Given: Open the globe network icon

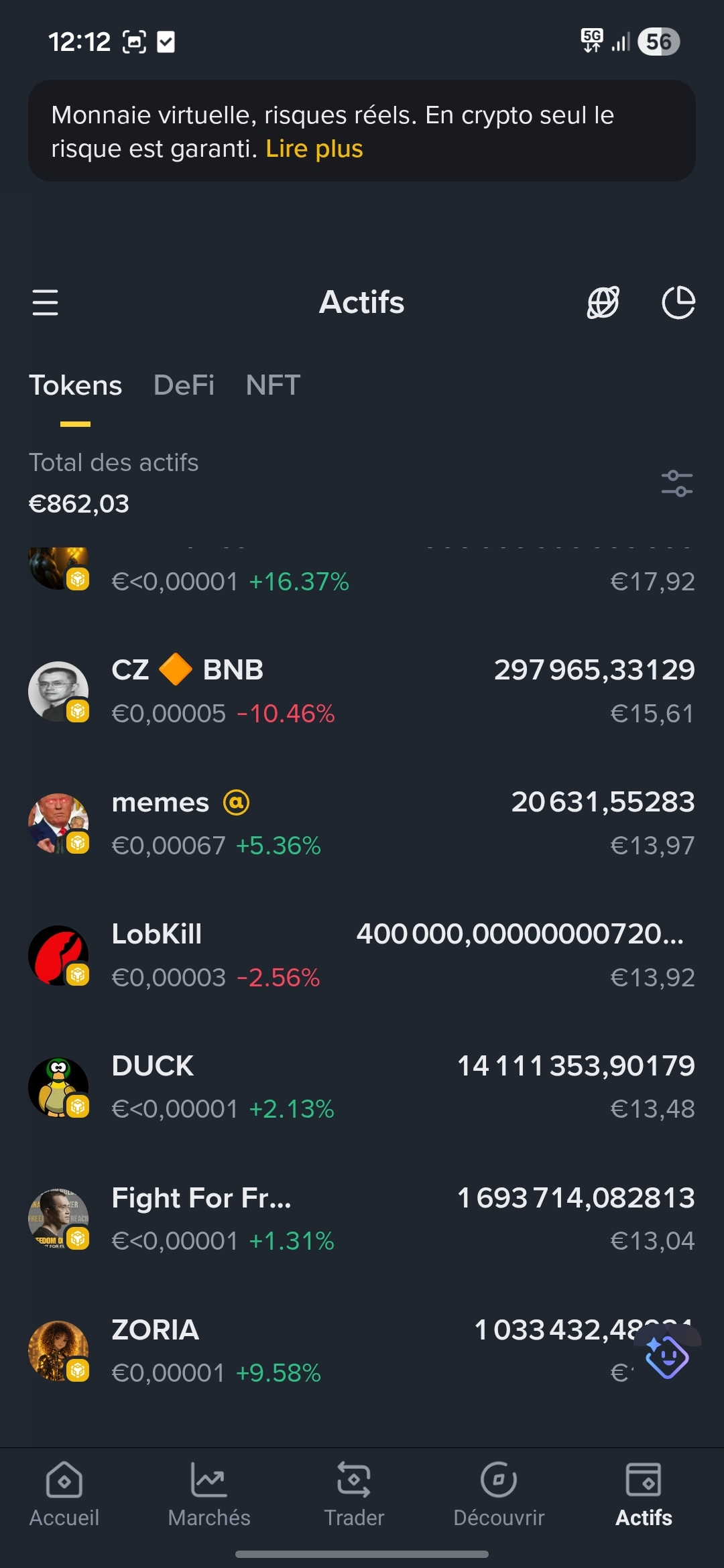Looking at the screenshot, I should [x=603, y=302].
